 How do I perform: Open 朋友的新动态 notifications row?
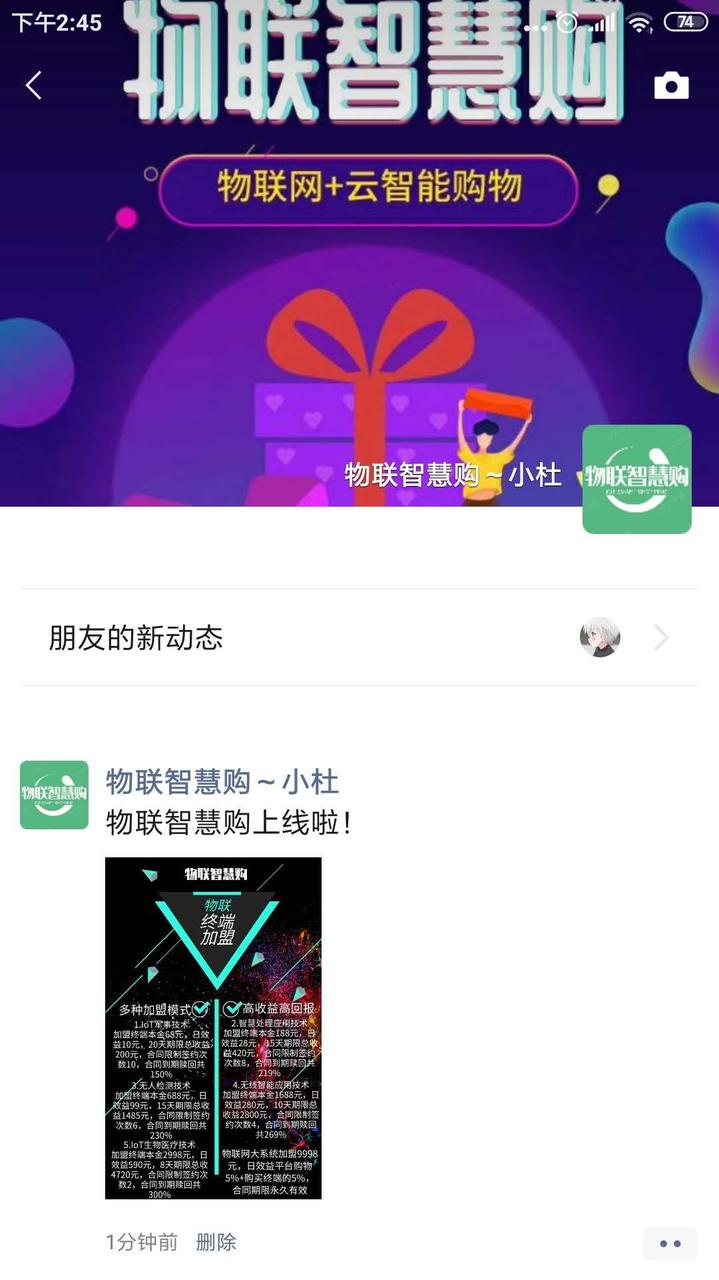[359, 638]
